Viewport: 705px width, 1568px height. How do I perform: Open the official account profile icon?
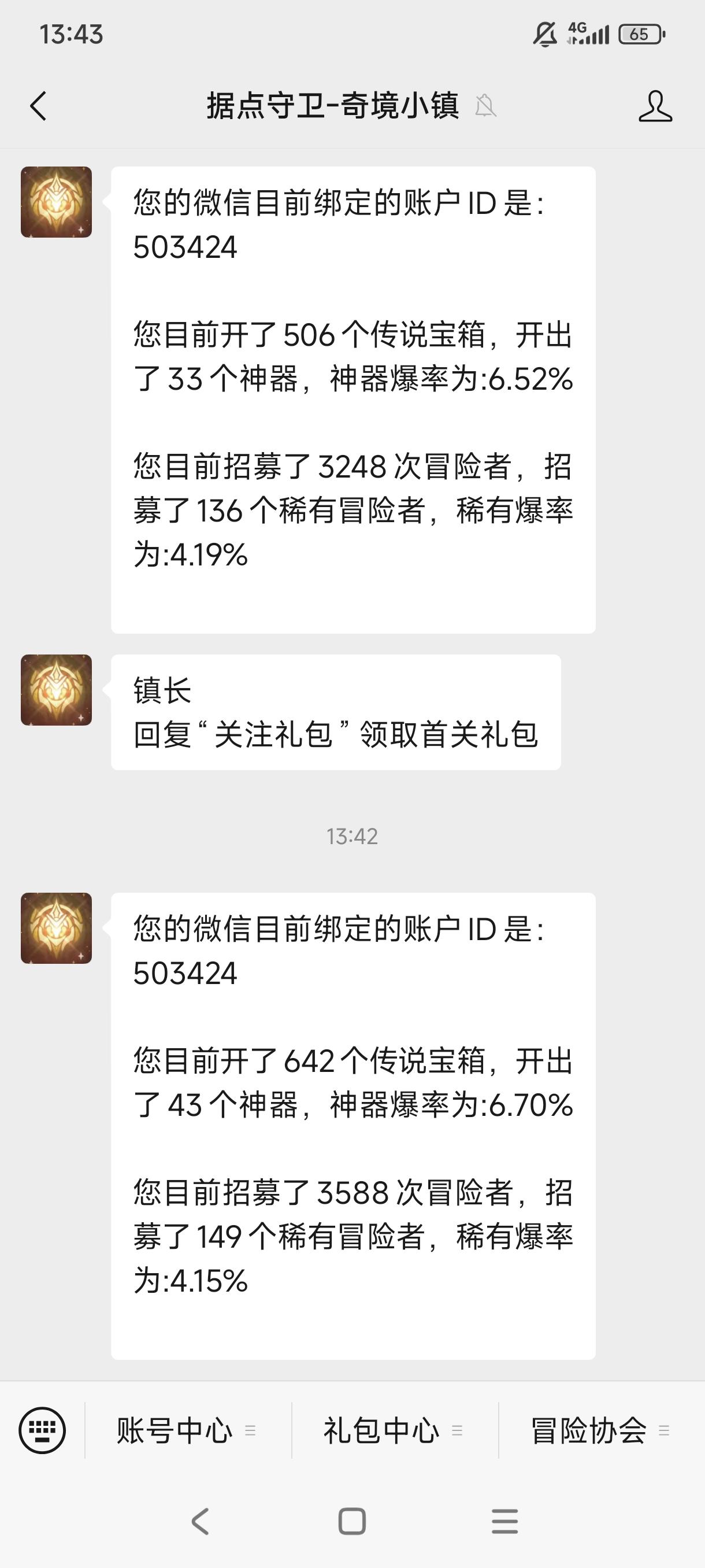(655, 106)
